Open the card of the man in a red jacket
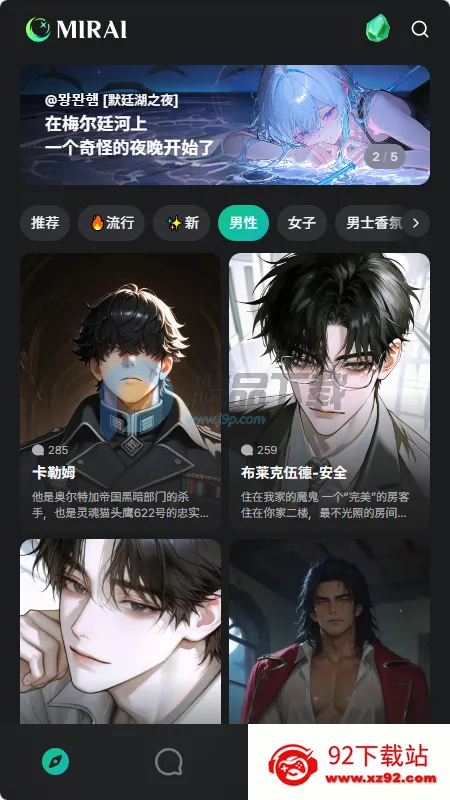The width and height of the screenshot is (450, 800). tap(330, 632)
